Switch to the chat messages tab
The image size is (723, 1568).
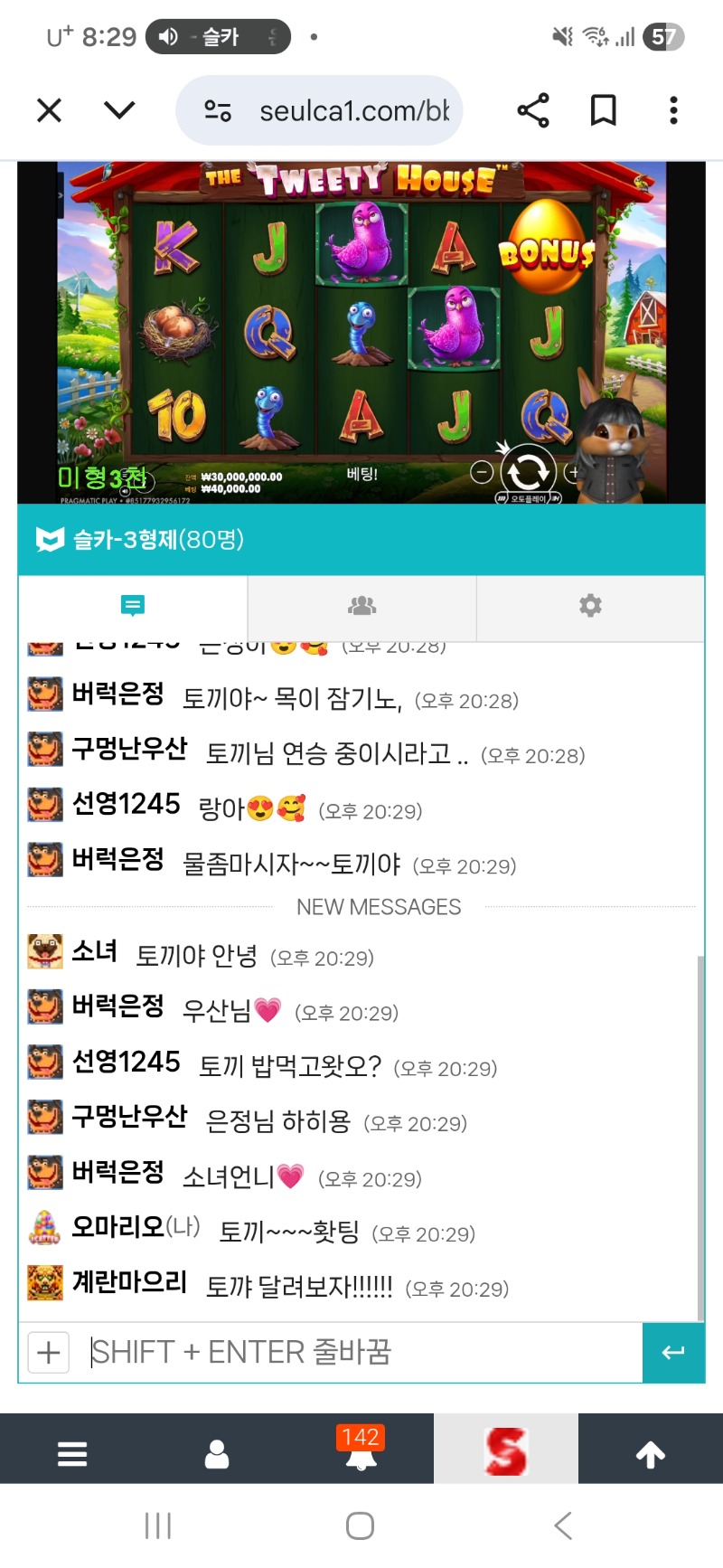coord(133,606)
